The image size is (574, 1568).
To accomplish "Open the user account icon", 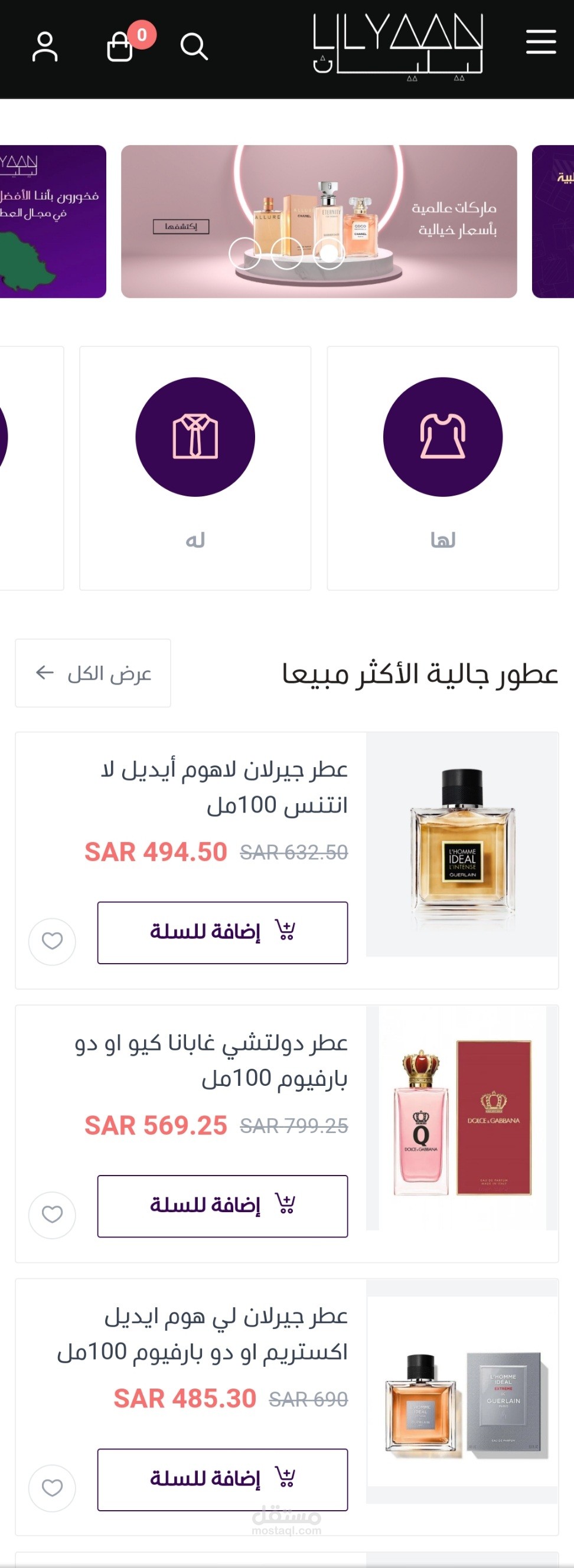I will pos(44,47).
